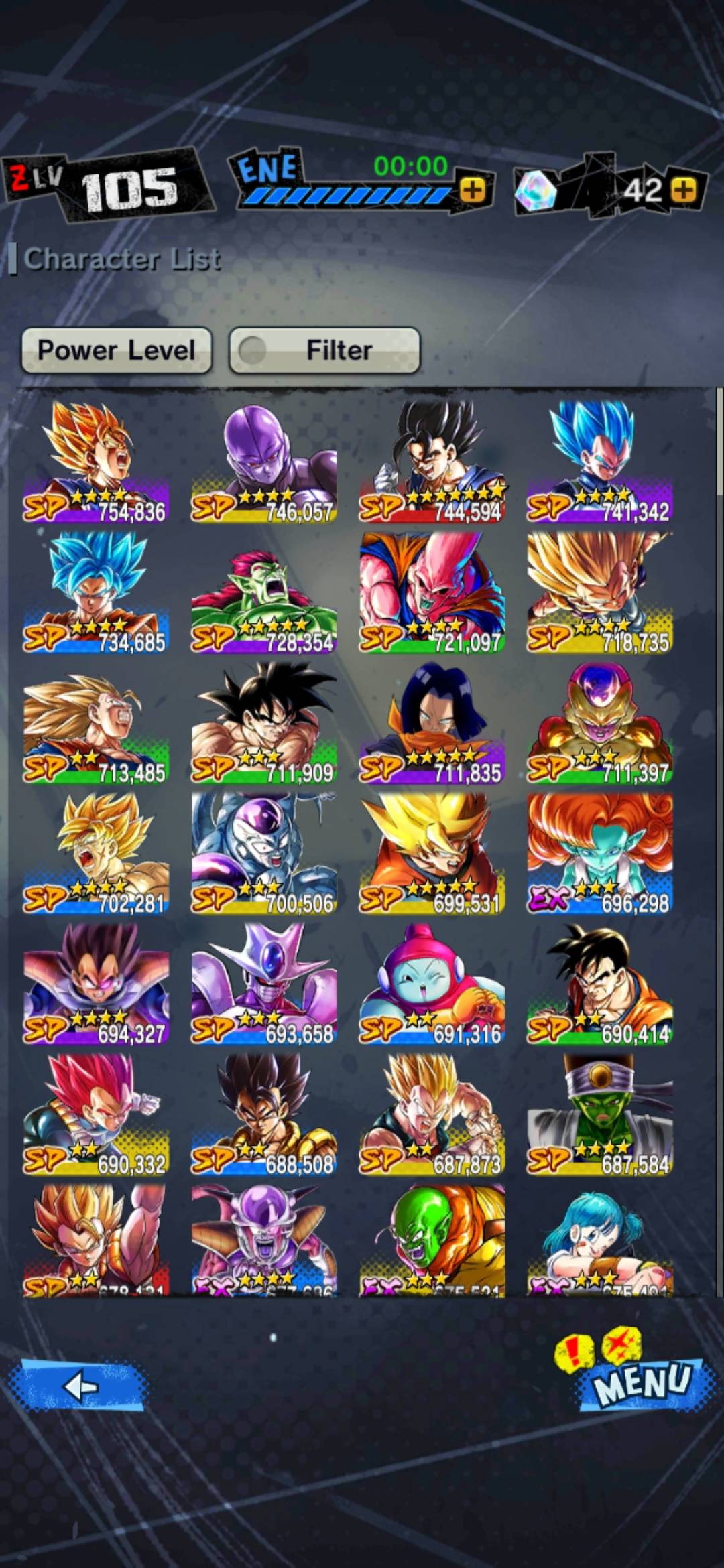Screen dimensions: 724x1568
Task: Tap character with 690,332 power level
Action: point(96,1114)
